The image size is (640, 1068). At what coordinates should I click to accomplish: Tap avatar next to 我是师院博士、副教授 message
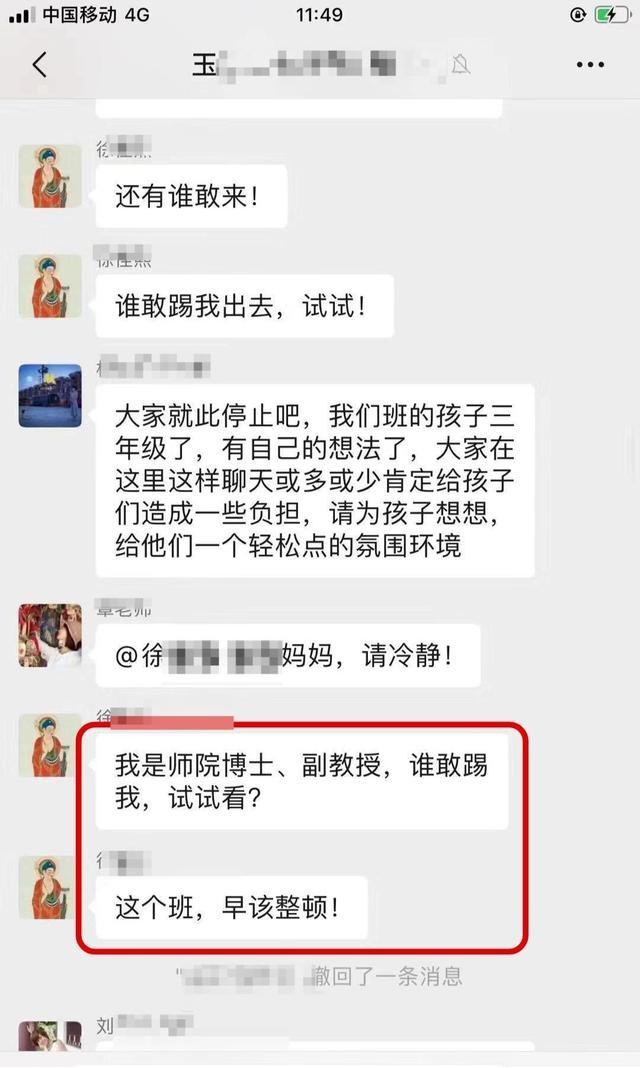point(50,746)
